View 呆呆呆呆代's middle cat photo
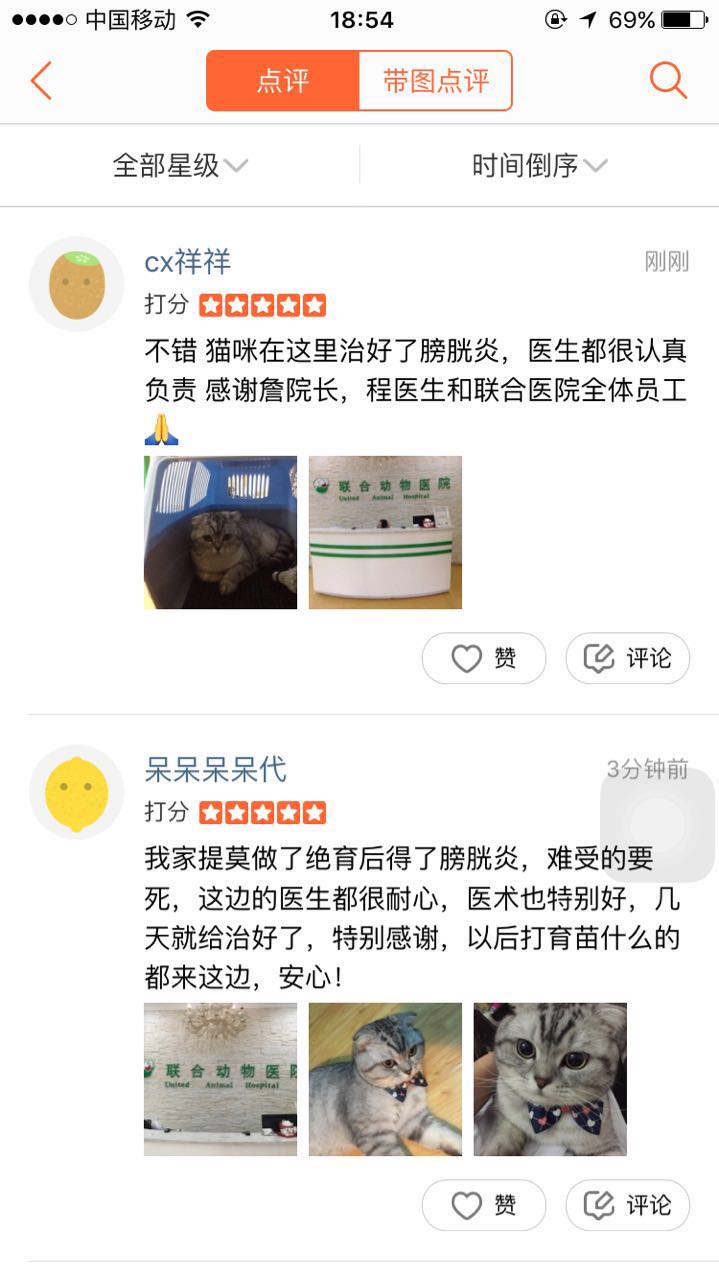 [385, 1079]
